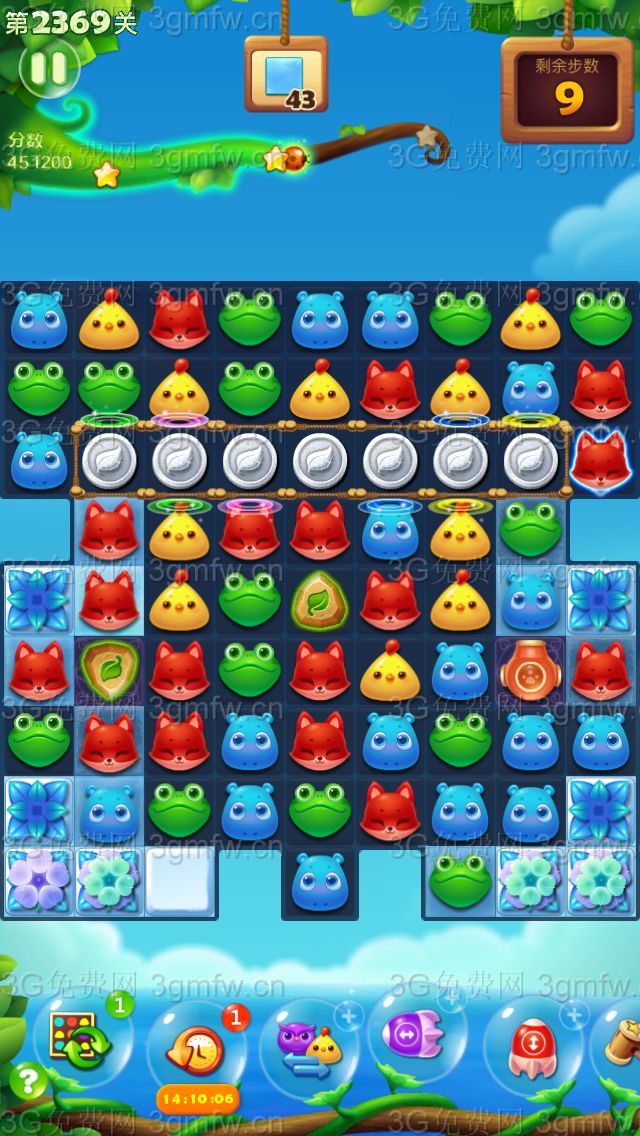Pause the game
Image resolution: width=640 pixels, height=1136 pixels.
click(48, 68)
